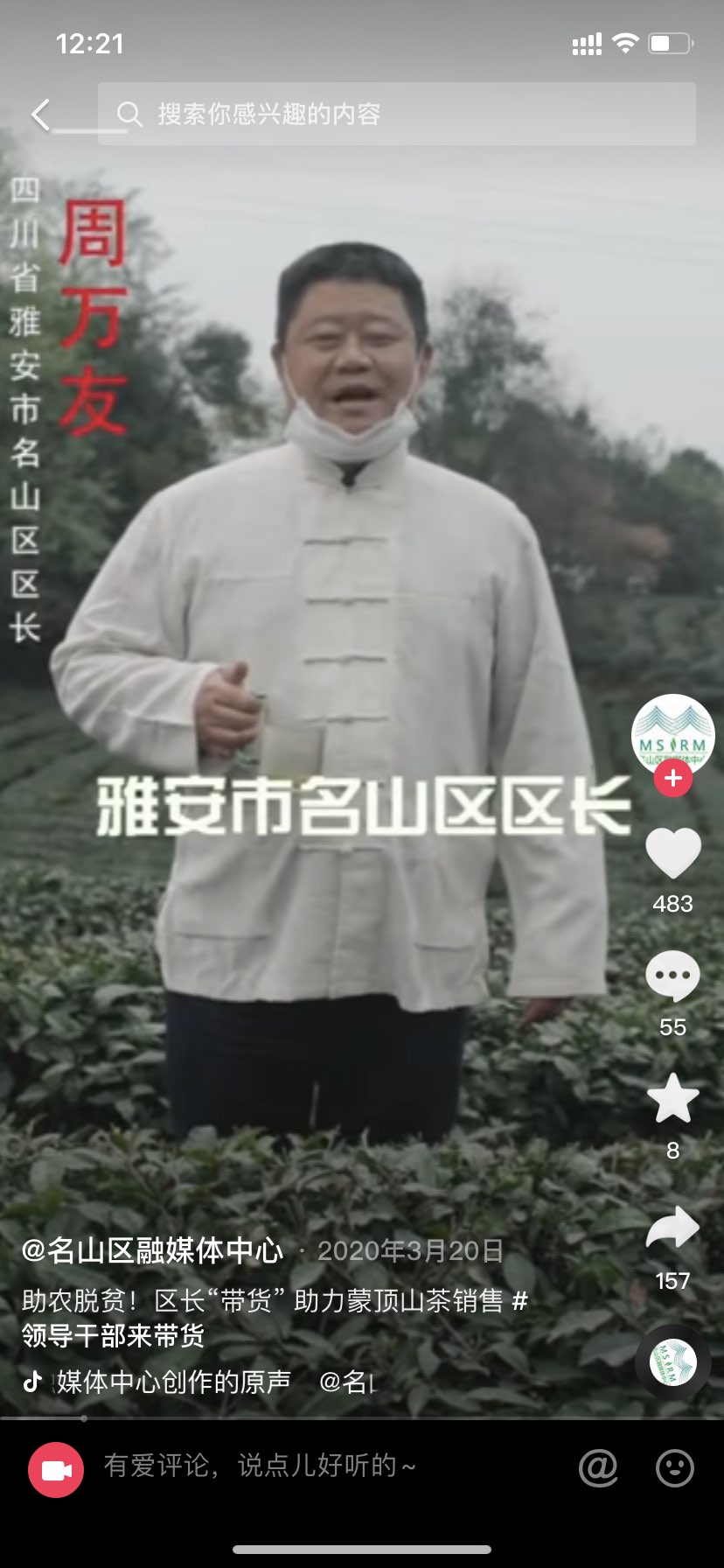Open the @名山区融媒体中心 username link
The width and height of the screenshot is (724, 1568).
coord(153,1250)
